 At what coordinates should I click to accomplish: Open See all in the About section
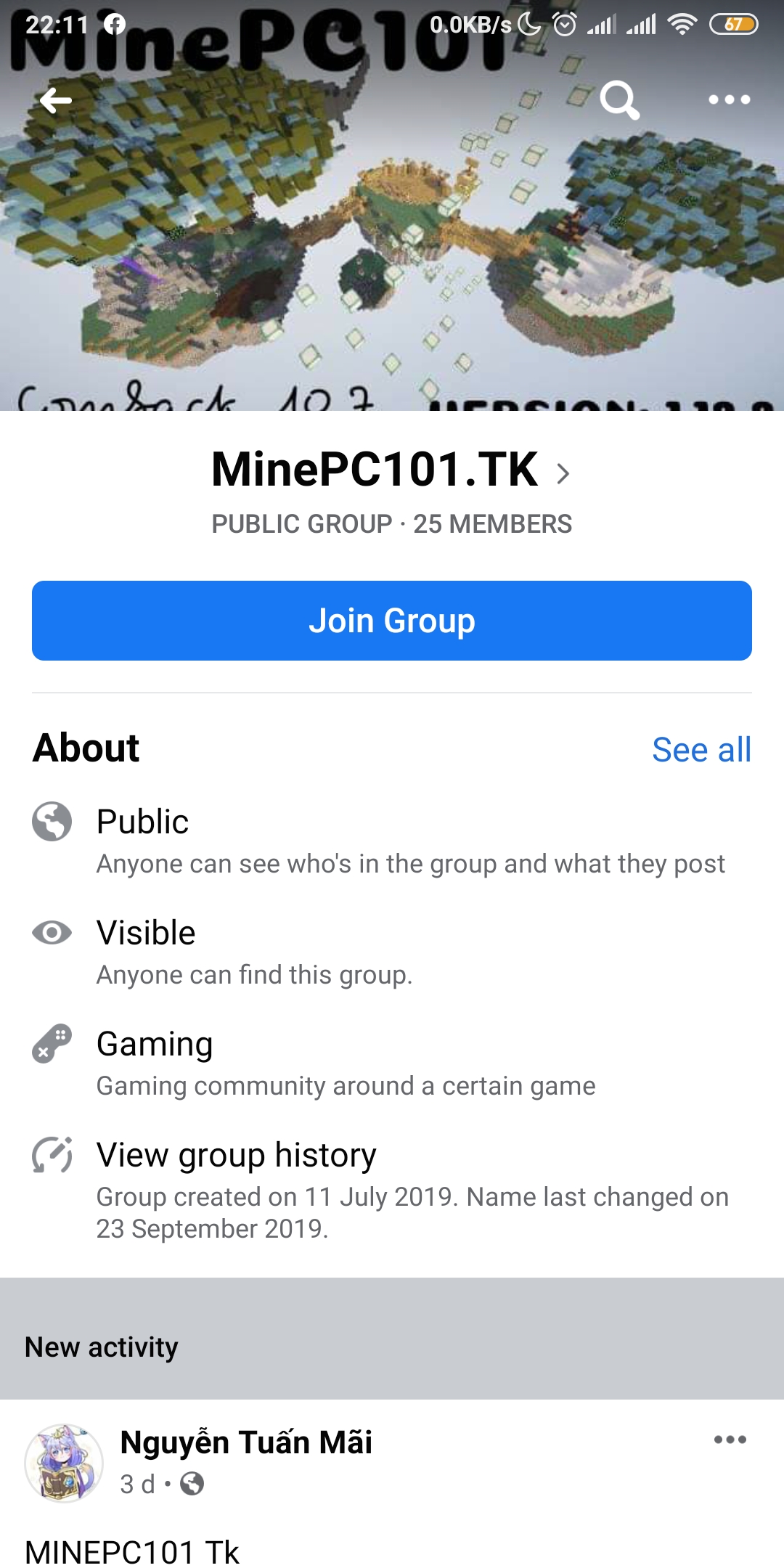[x=702, y=749]
